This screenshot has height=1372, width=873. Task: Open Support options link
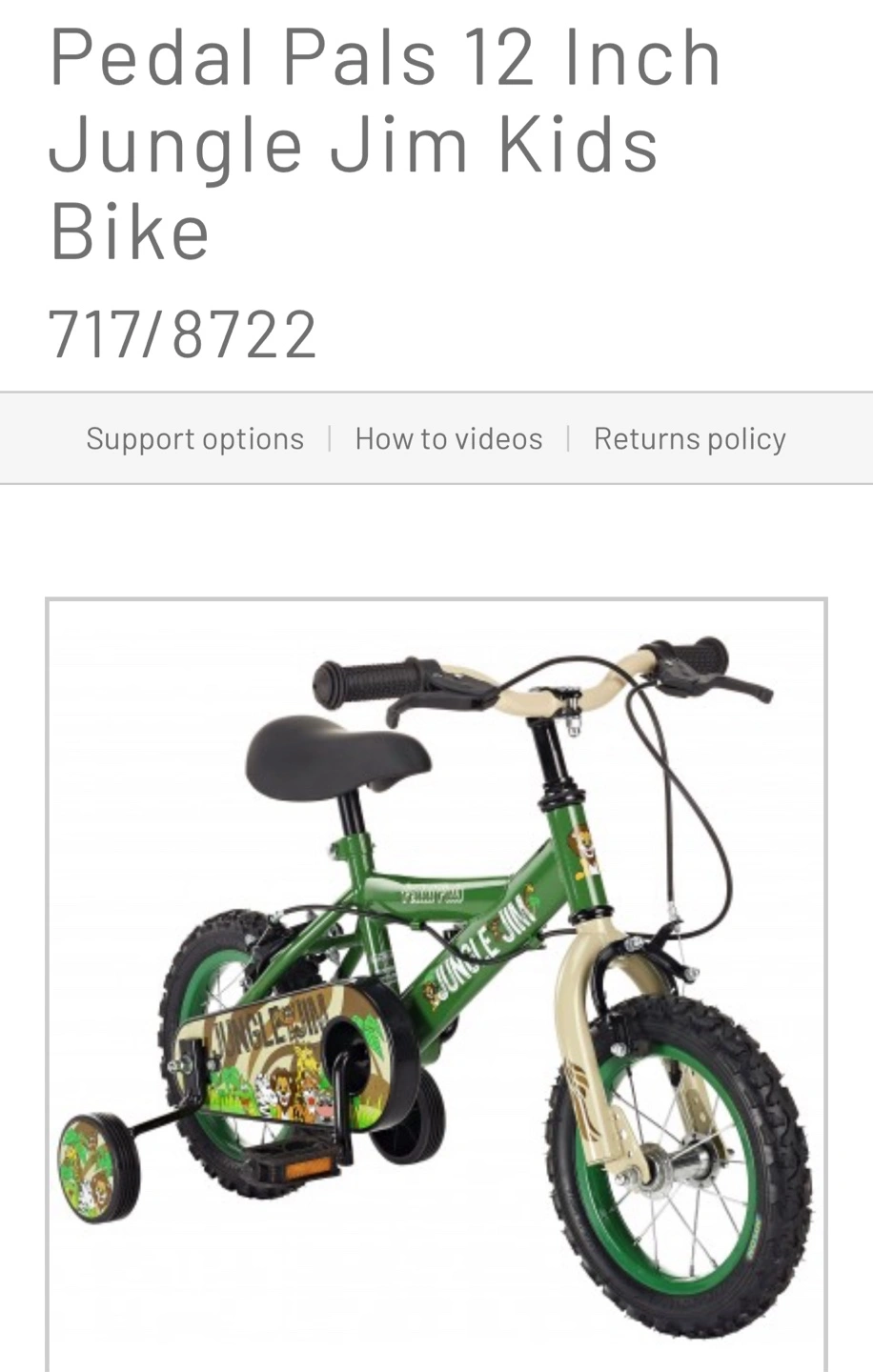[x=194, y=438]
